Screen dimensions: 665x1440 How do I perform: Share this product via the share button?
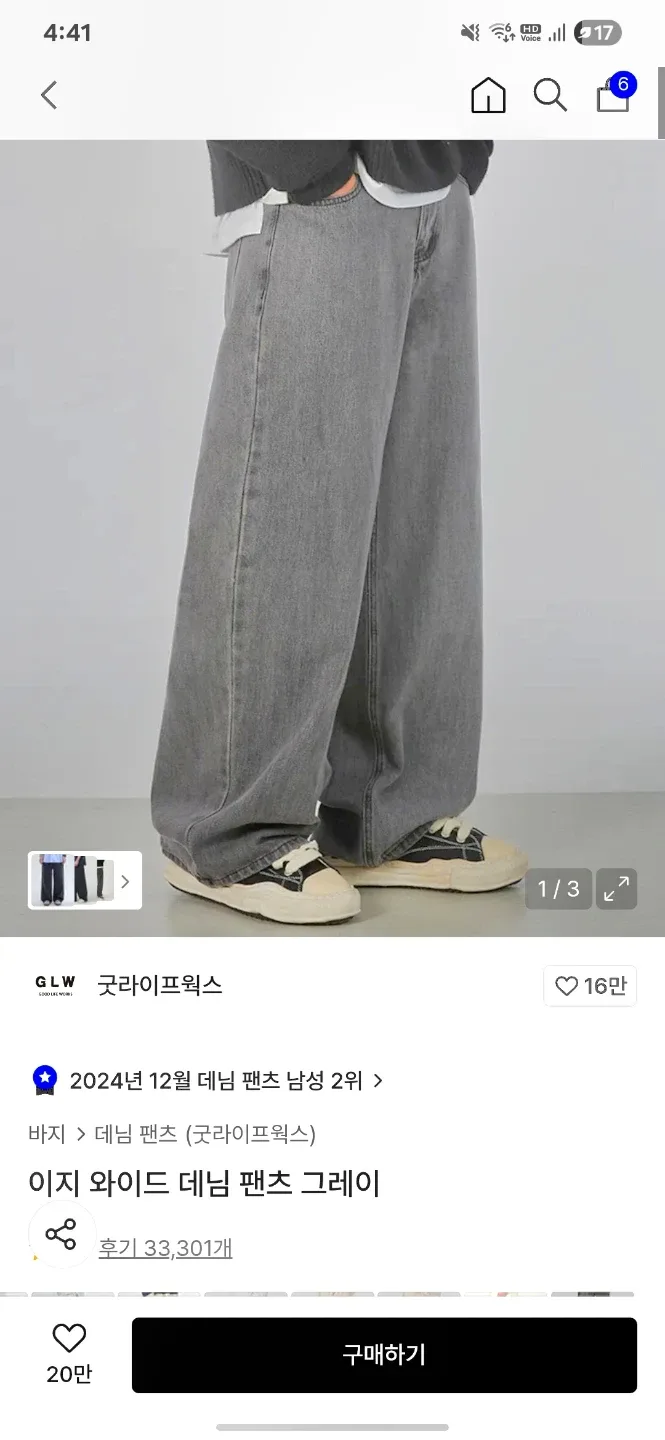[x=61, y=1234]
